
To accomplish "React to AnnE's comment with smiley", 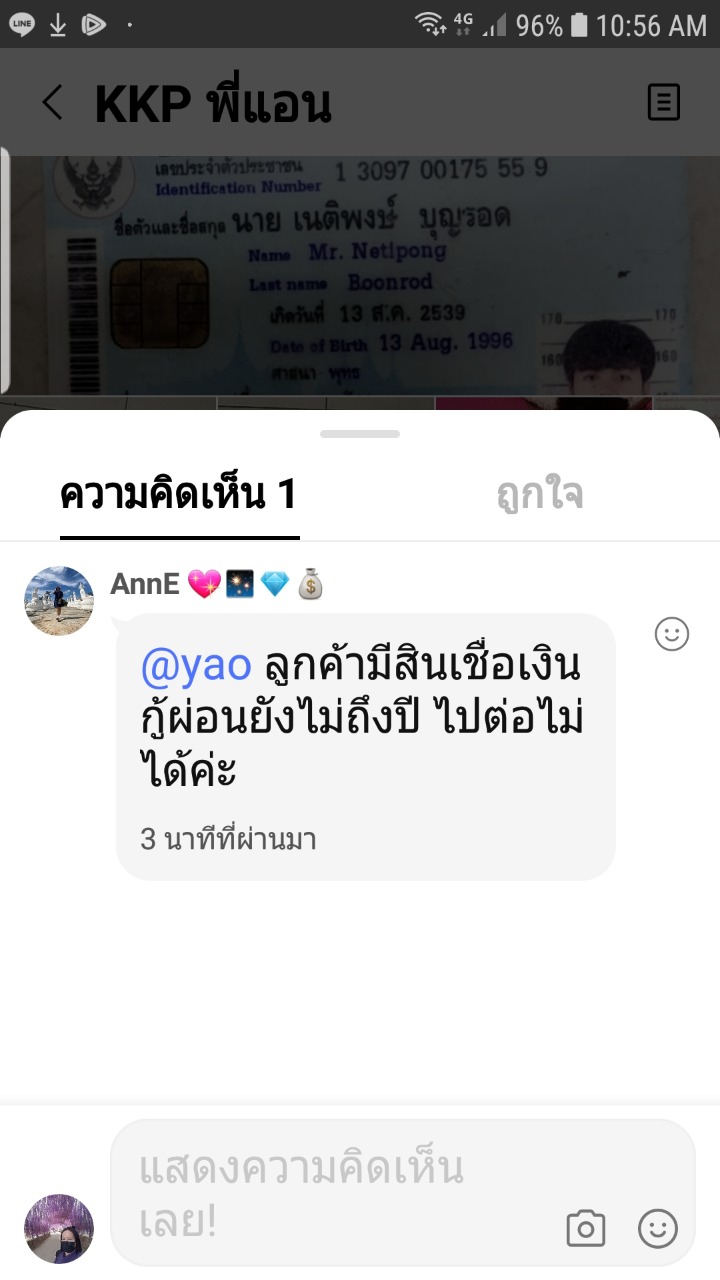I will coord(672,634).
